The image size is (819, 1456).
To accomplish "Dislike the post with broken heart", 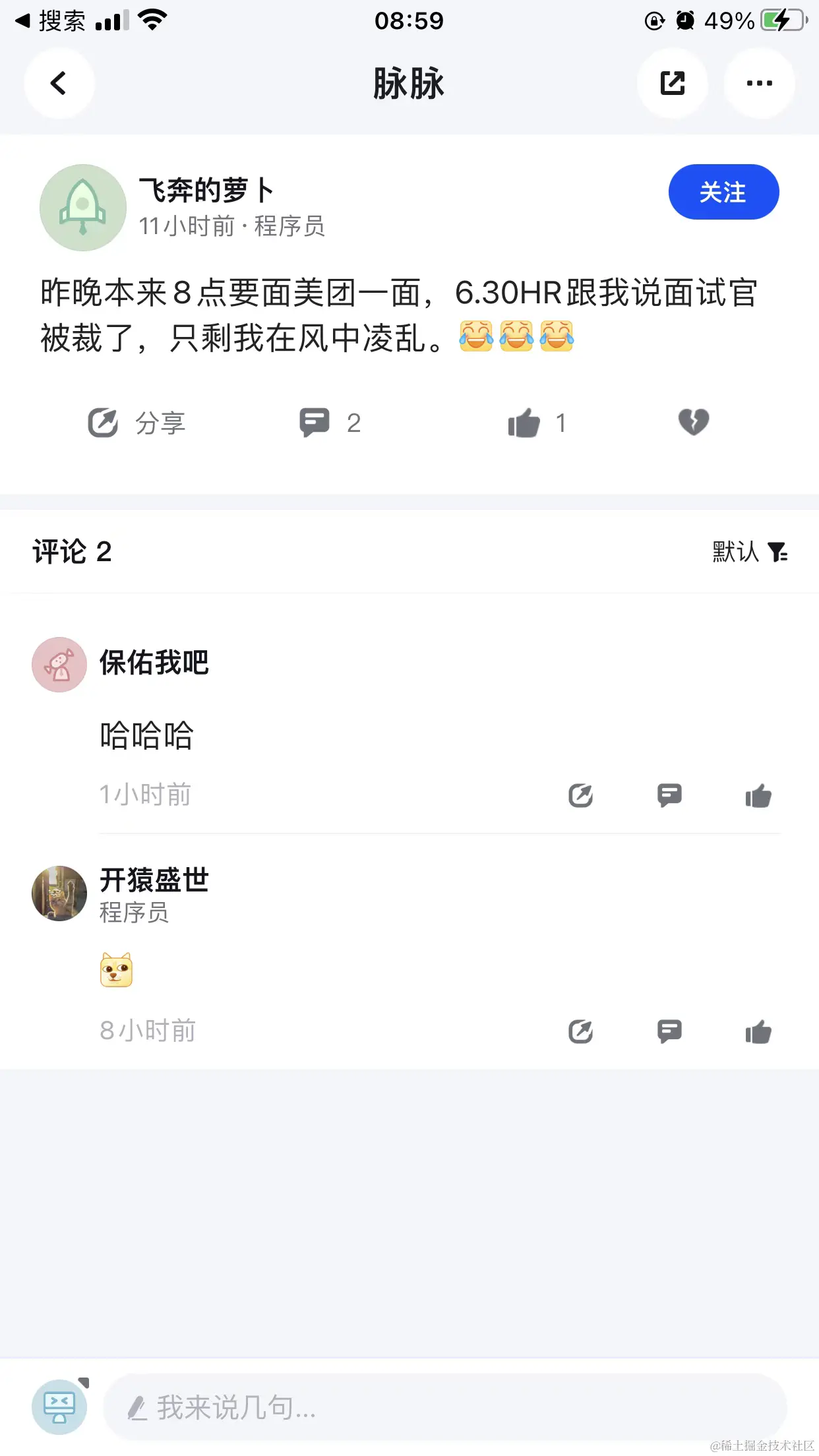I will 693,422.
